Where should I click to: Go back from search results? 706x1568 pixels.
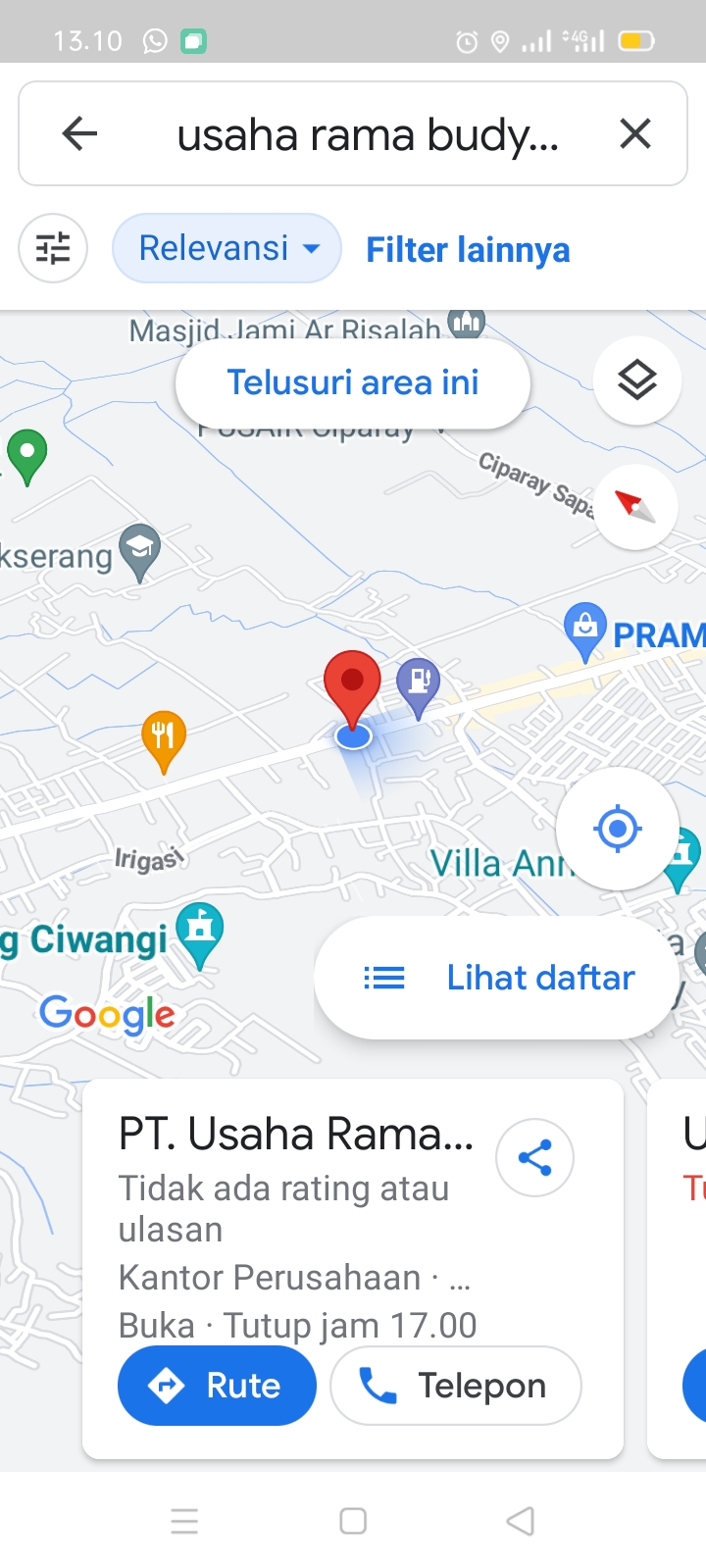click(x=79, y=133)
